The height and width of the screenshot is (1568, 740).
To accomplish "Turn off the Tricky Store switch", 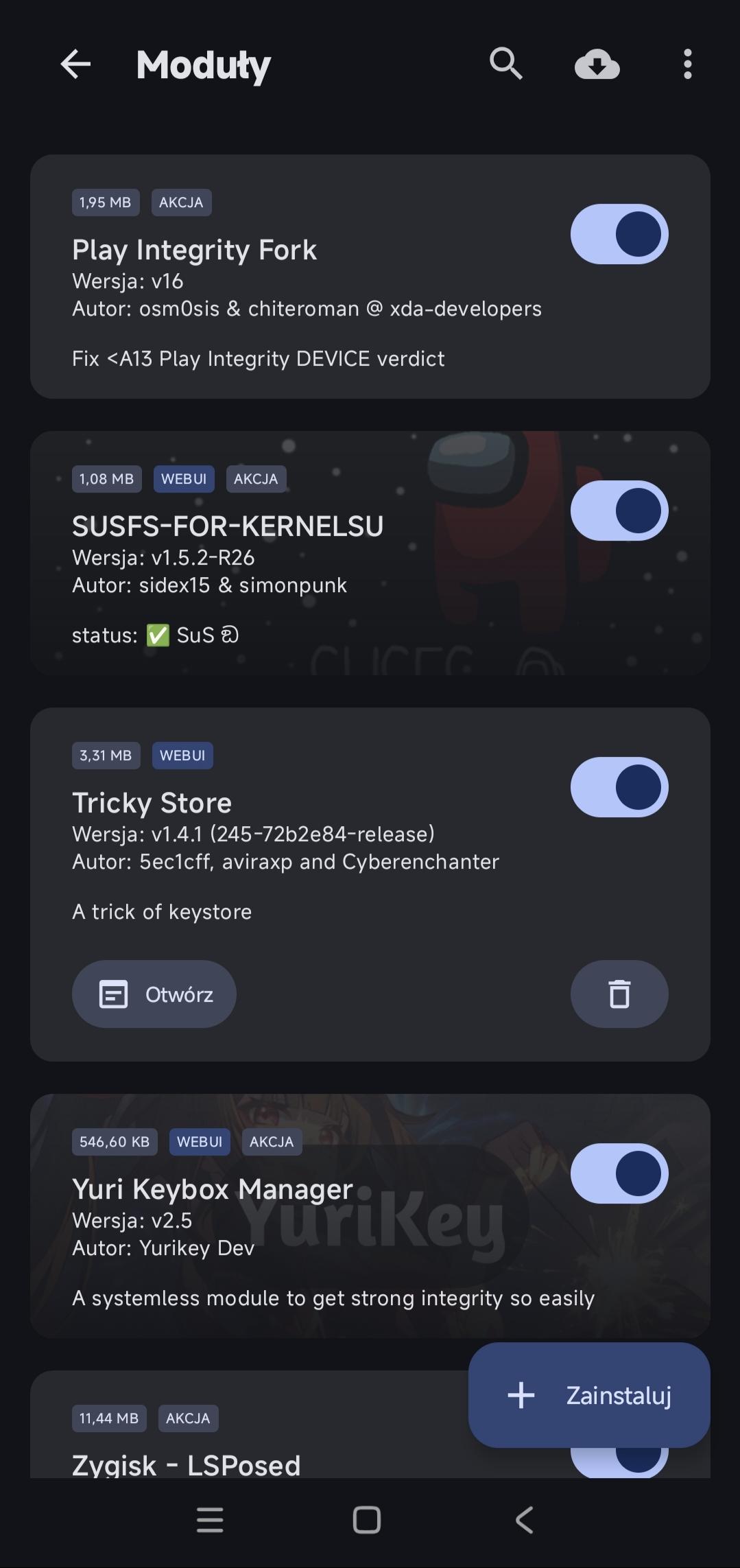I will (x=619, y=787).
